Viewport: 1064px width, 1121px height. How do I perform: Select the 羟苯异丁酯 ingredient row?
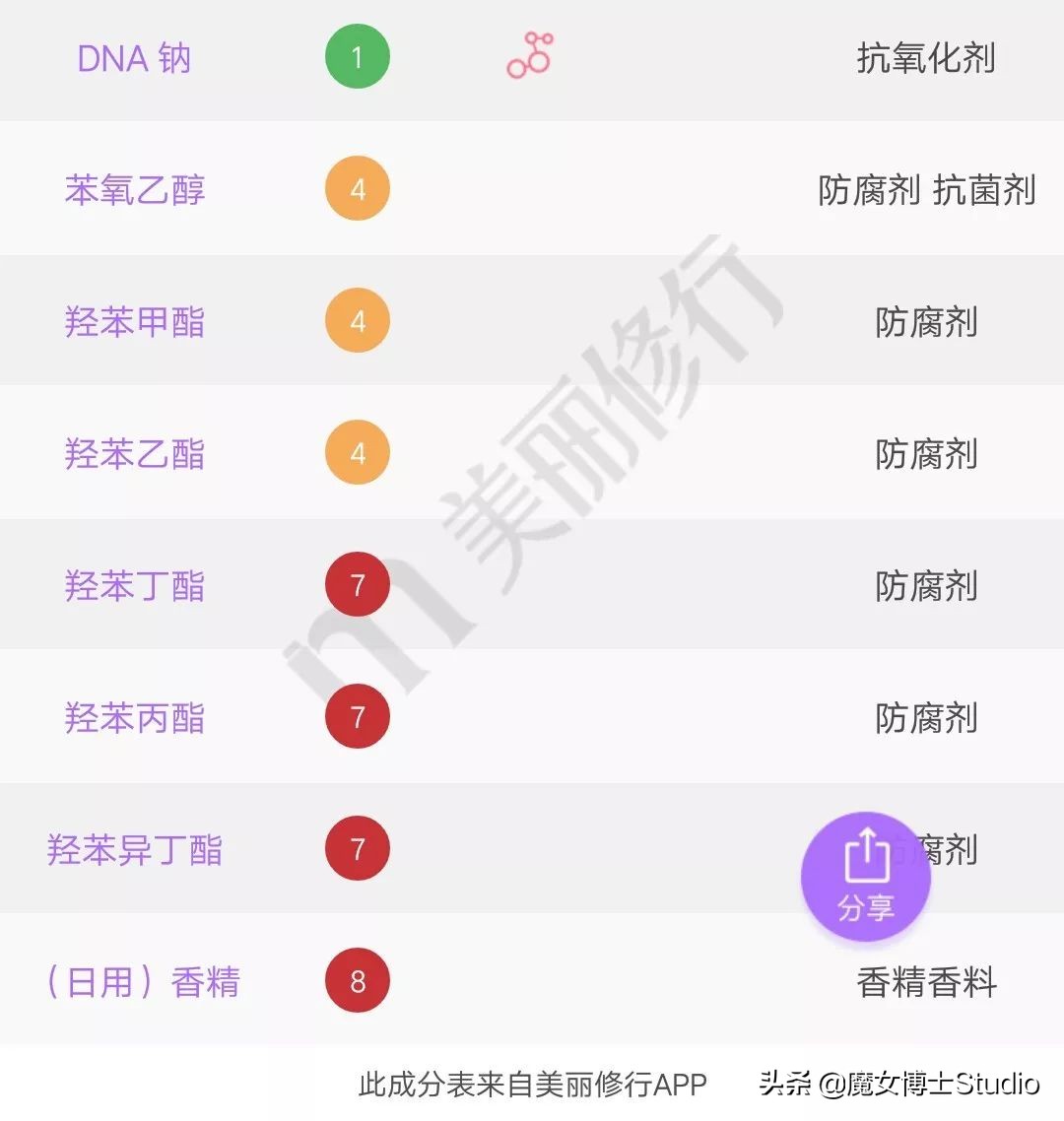pyautogui.click(x=136, y=849)
